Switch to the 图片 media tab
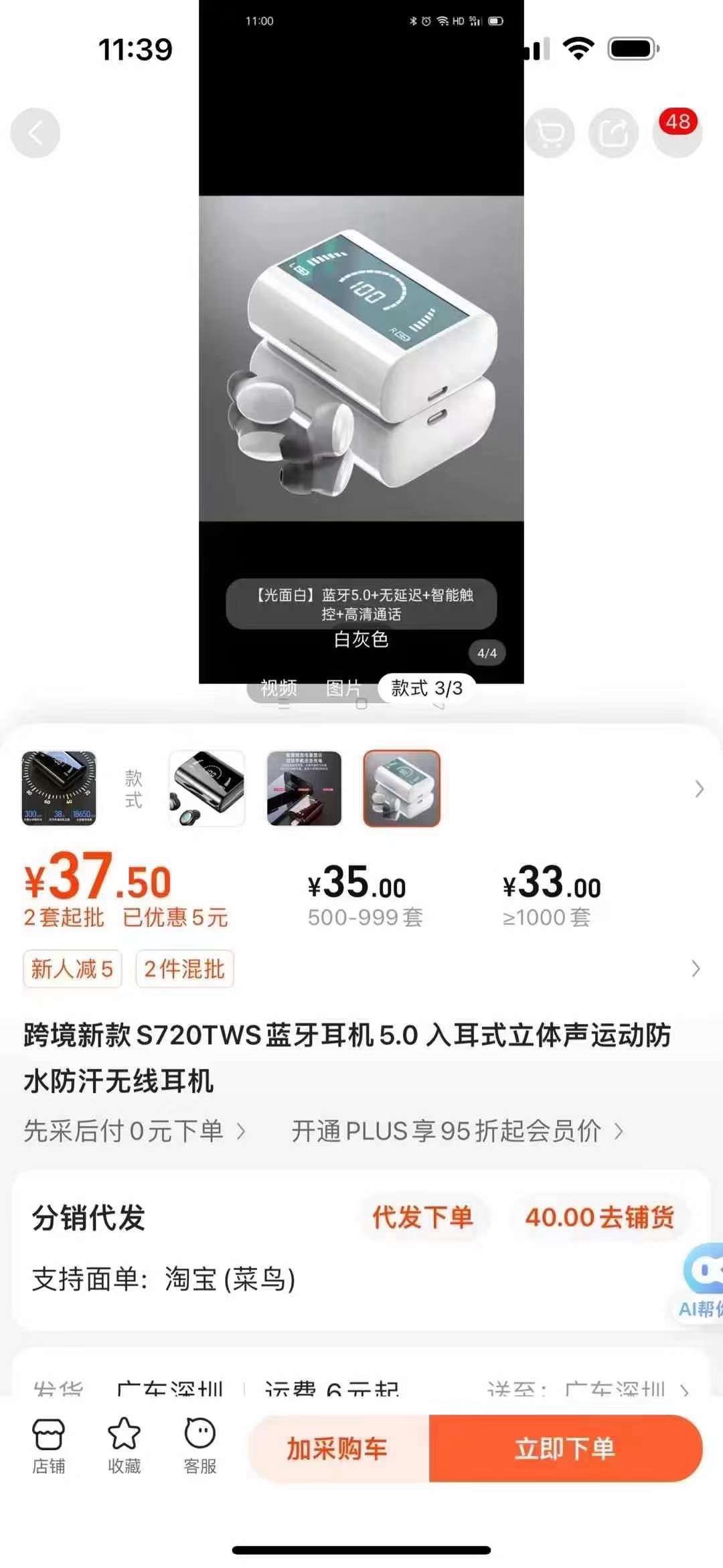This screenshot has width=723, height=1568. [343, 688]
